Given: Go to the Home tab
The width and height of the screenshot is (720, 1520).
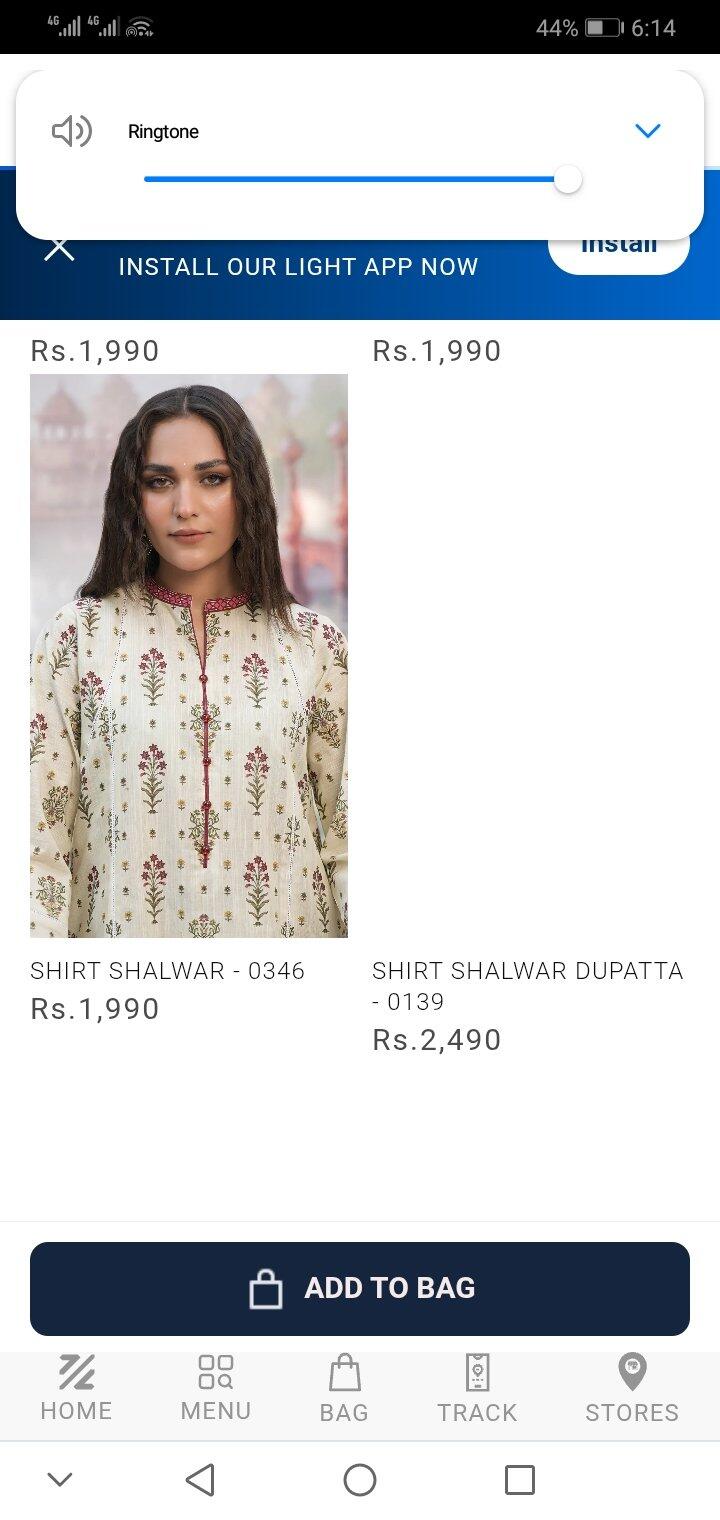Looking at the screenshot, I should 76,1388.
